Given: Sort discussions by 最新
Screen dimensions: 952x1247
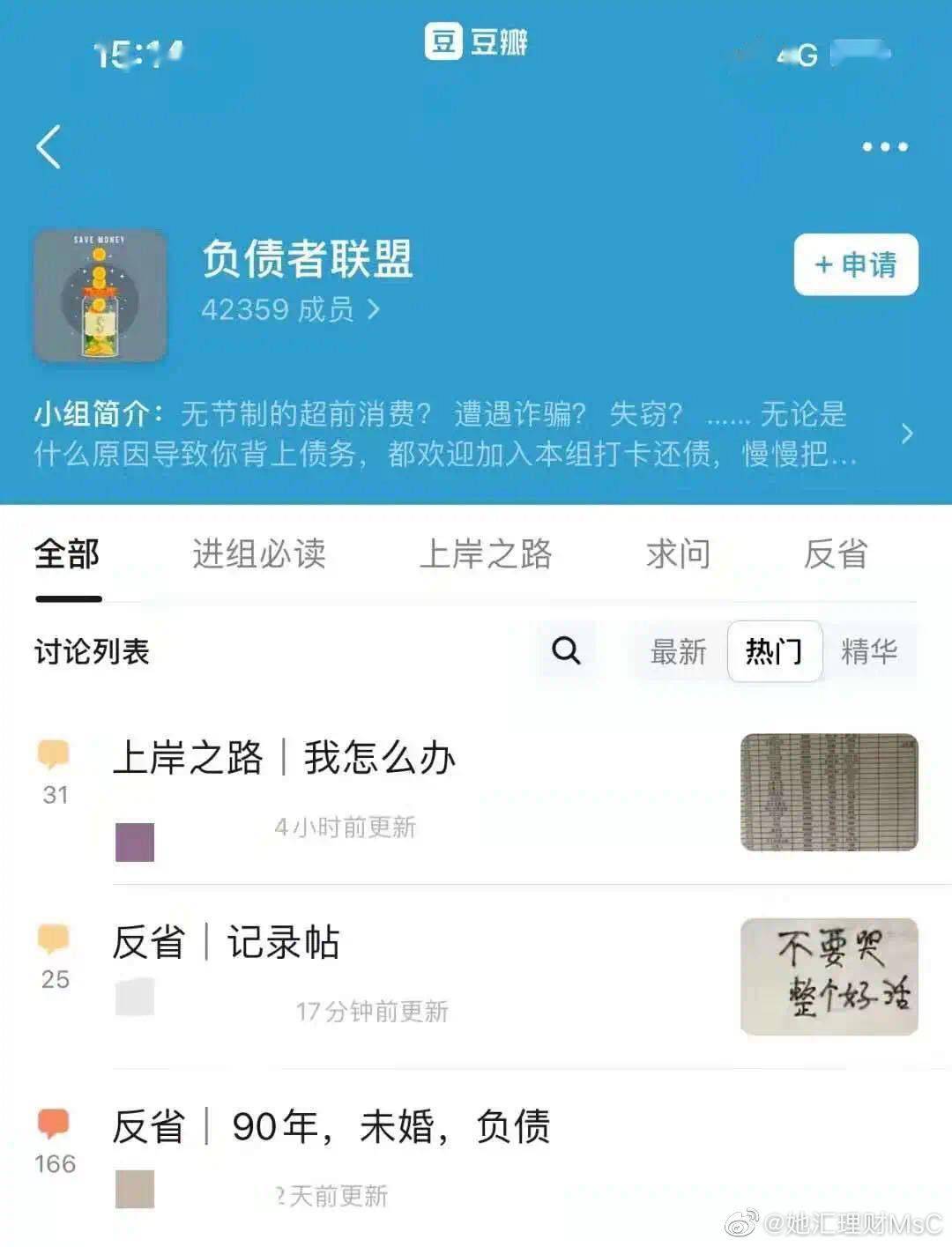Looking at the screenshot, I should click(678, 651).
